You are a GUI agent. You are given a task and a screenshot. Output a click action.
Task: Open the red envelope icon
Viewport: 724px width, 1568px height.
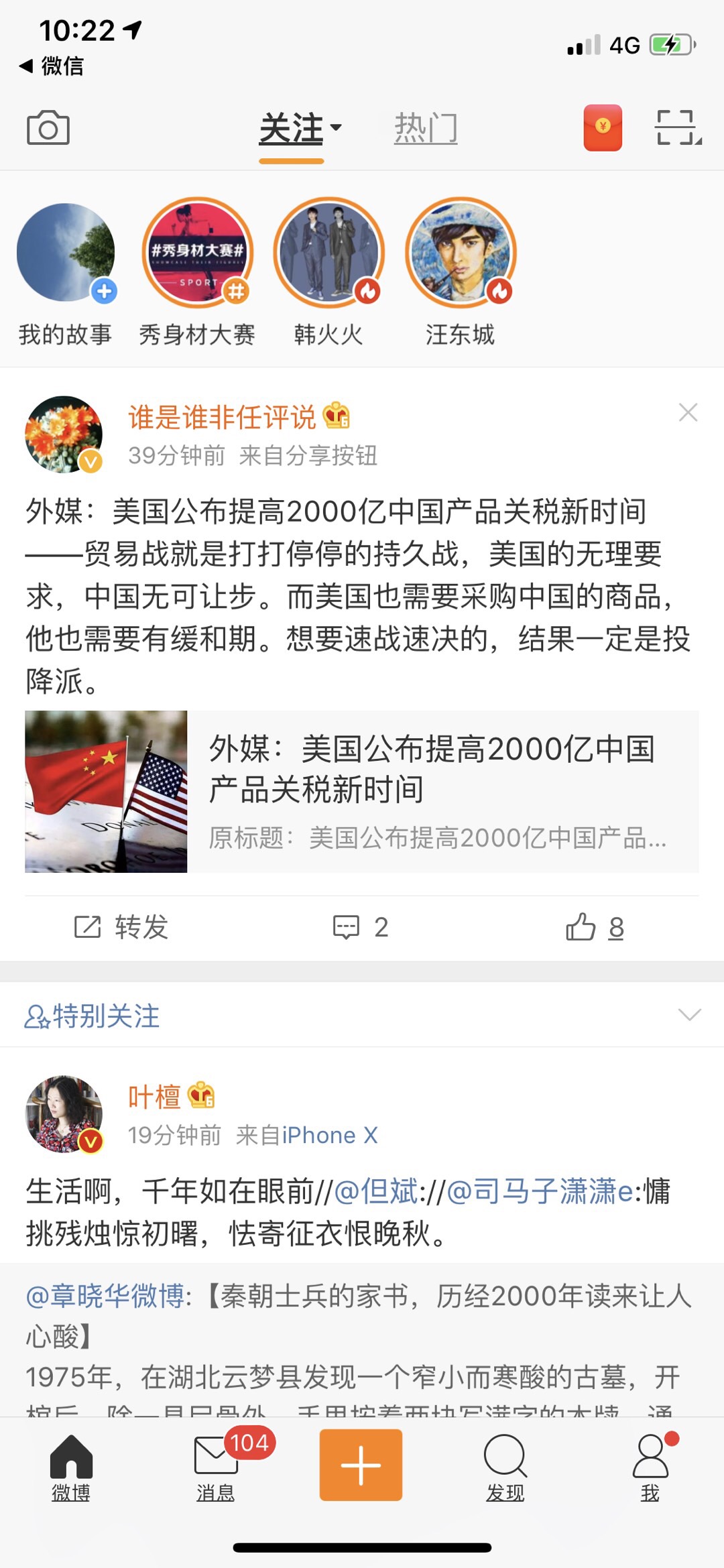click(603, 127)
